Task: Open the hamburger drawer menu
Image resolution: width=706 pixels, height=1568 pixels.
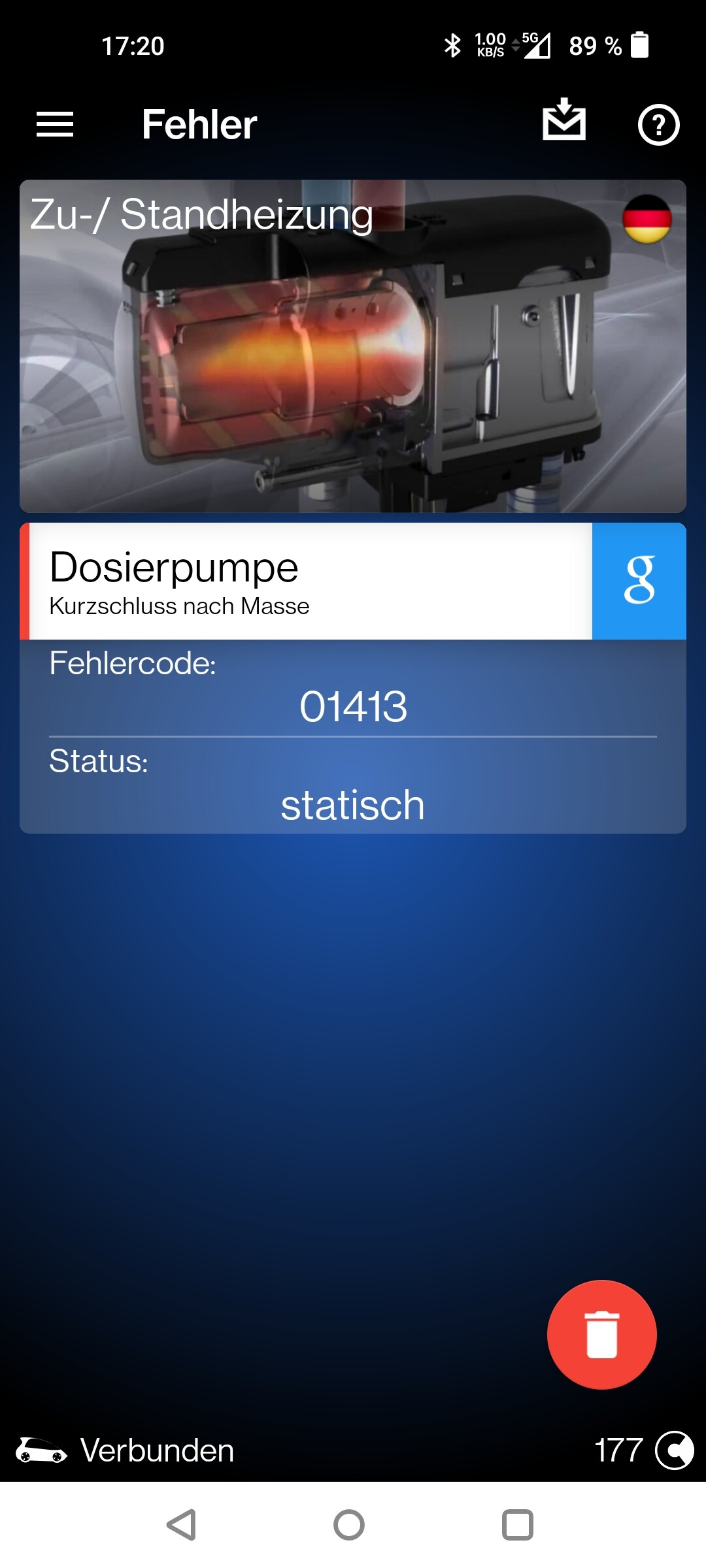Action: point(55,124)
